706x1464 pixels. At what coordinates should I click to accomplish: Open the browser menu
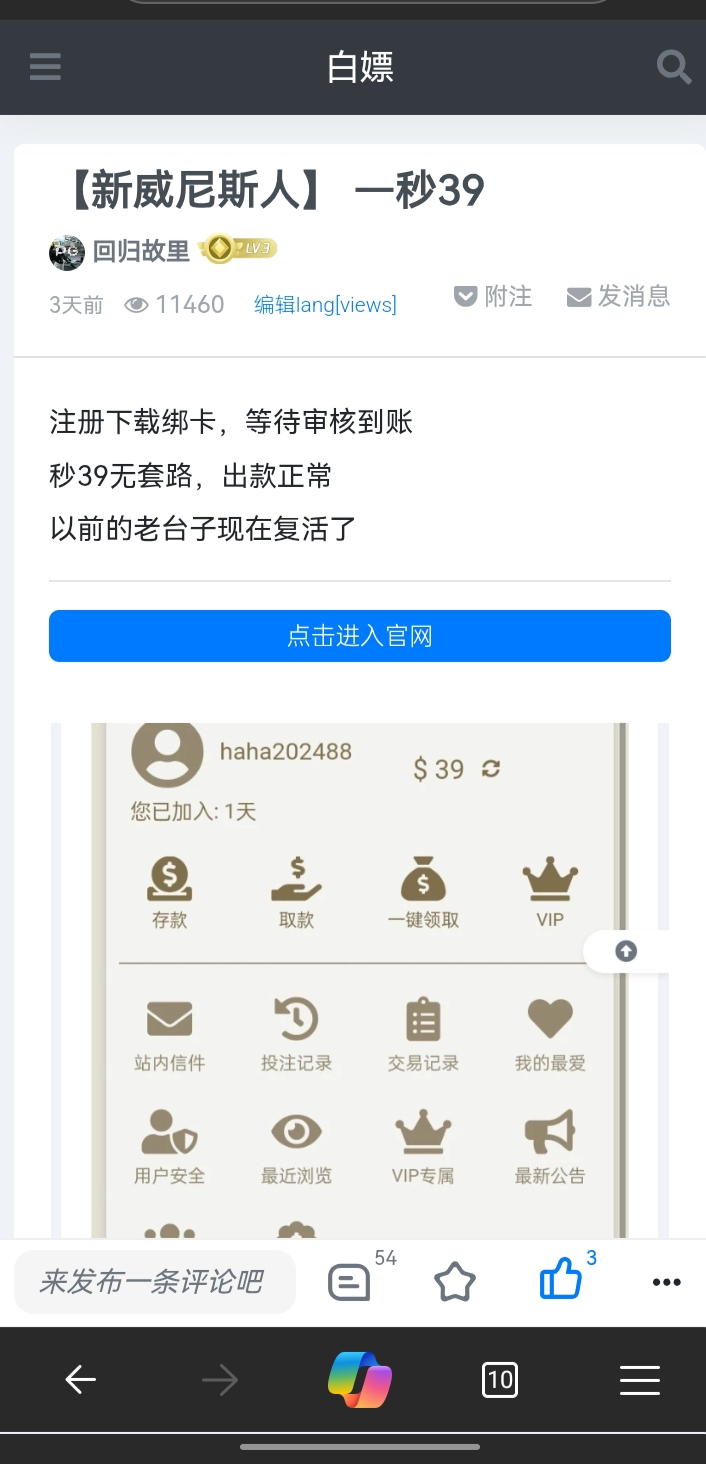640,1381
